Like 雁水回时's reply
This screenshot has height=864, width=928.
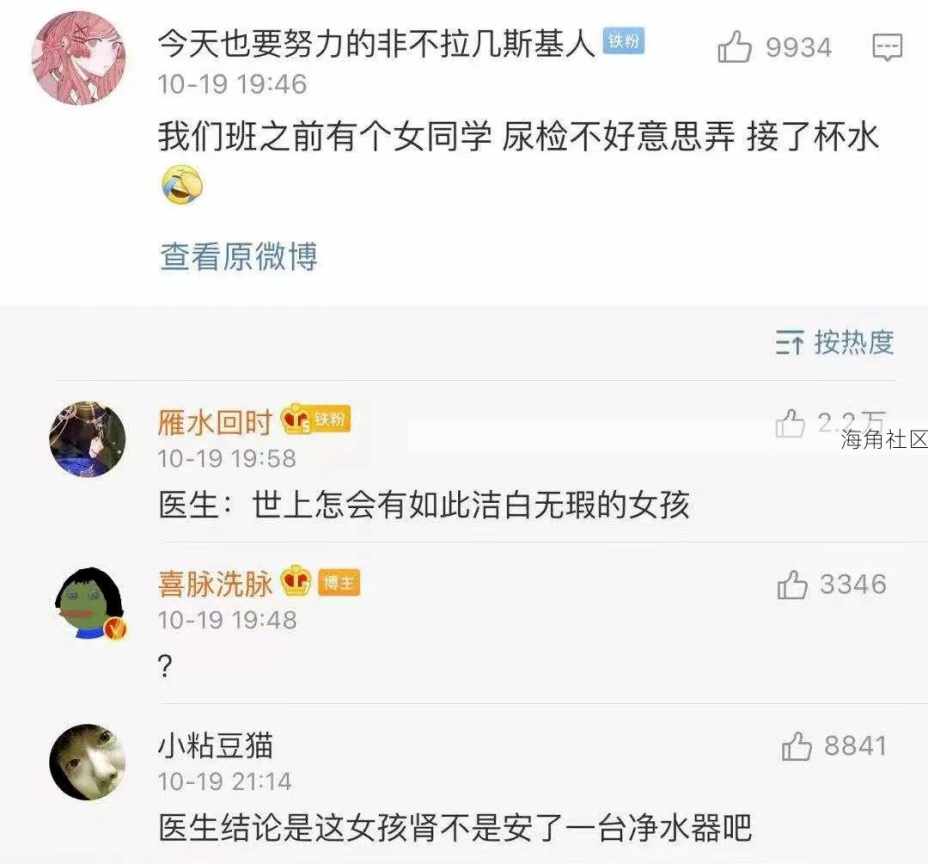coord(791,424)
